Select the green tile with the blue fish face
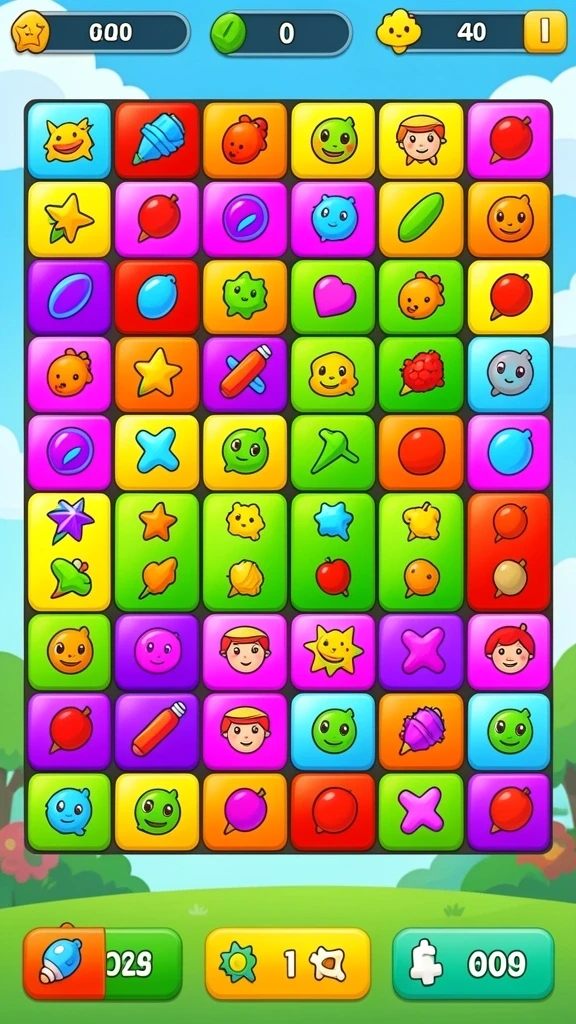Viewport: 576px width, 1024px height. (69, 812)
